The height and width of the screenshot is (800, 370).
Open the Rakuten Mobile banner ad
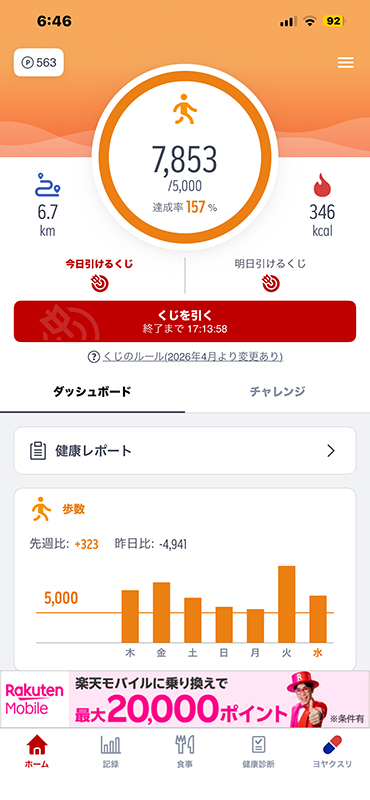185,699
